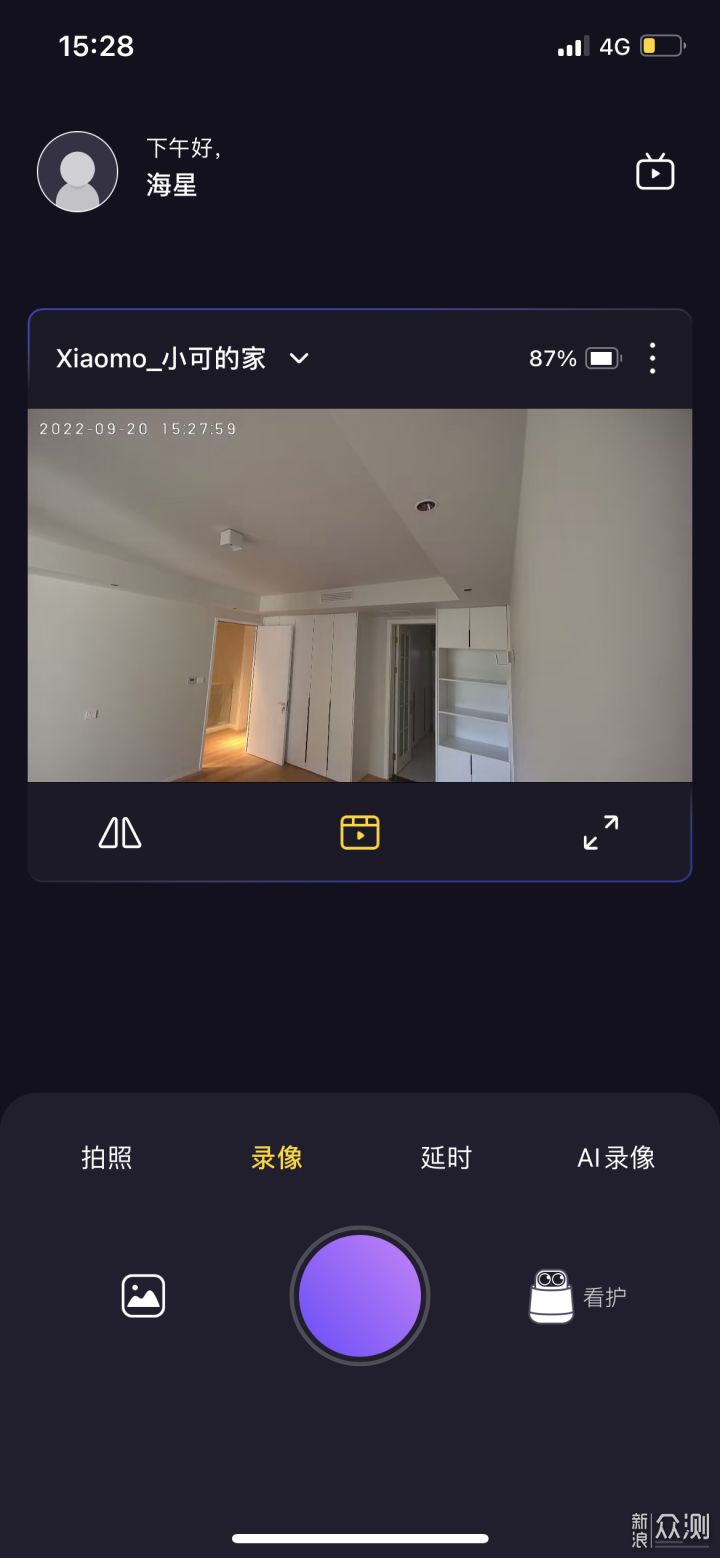Viewport: 720px width, 1558px height.
Task: Switch to AI录像 mode
Action: point(616,1158)
